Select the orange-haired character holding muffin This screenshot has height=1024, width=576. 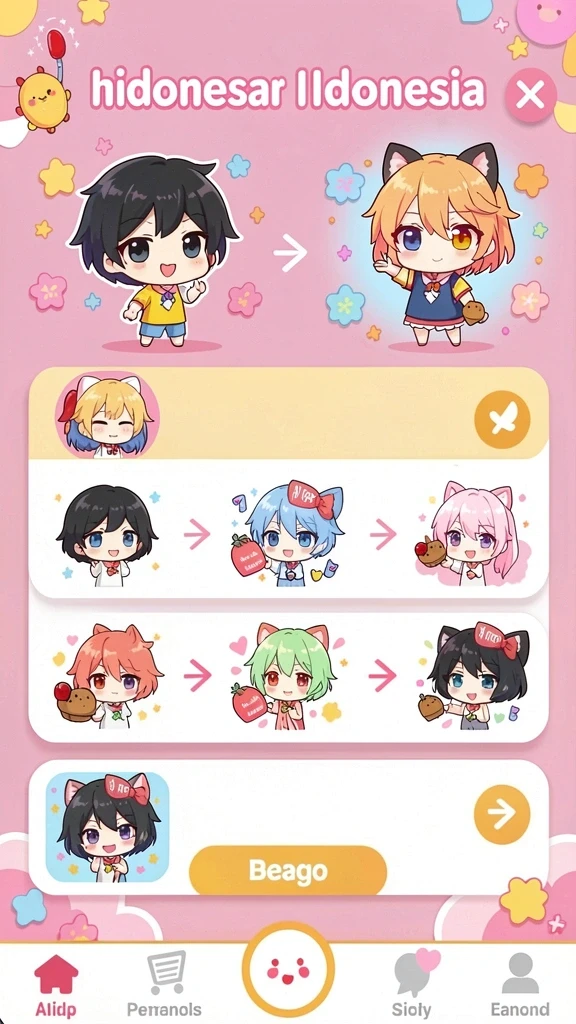pyautogui.click(x=108, y=675)
